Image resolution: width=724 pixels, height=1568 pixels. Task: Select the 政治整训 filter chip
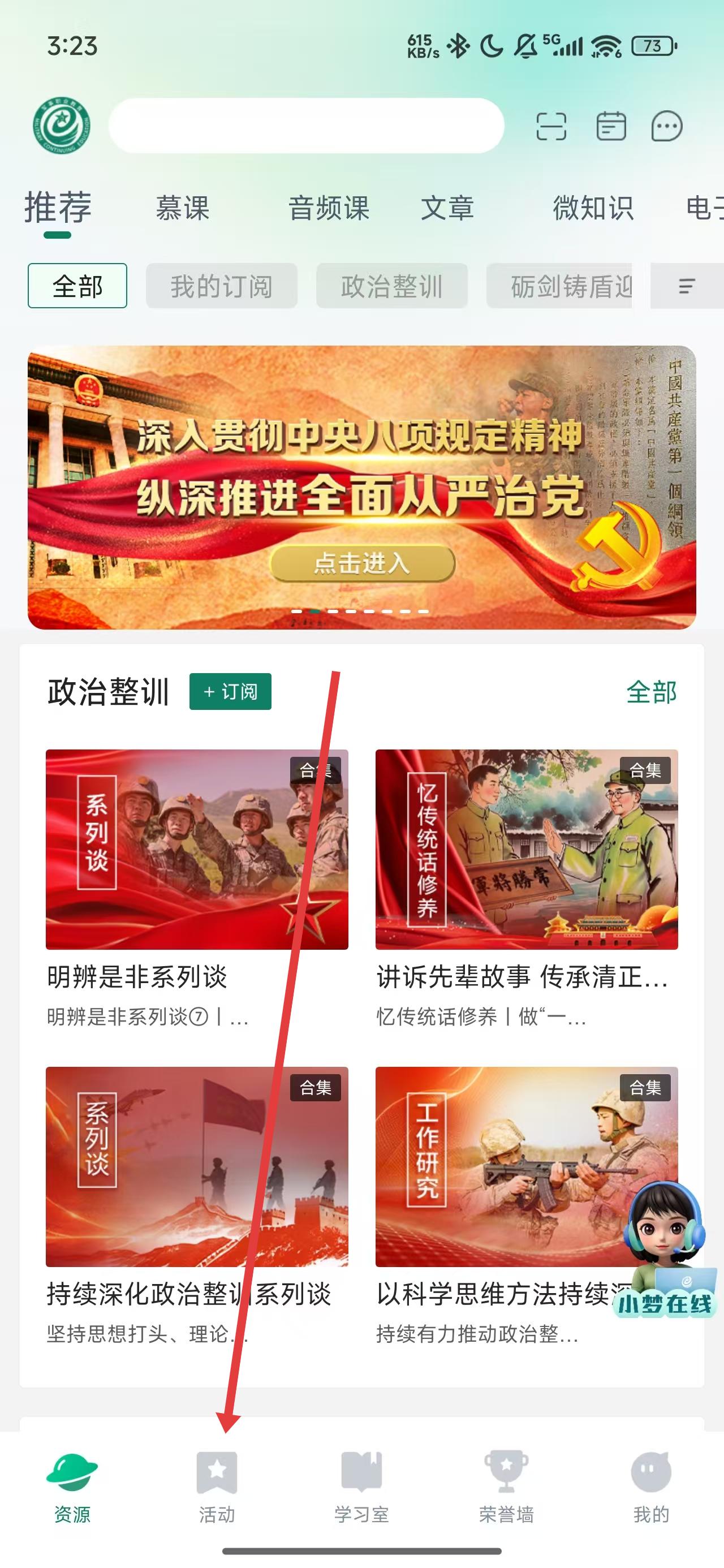tap(391, 286)
